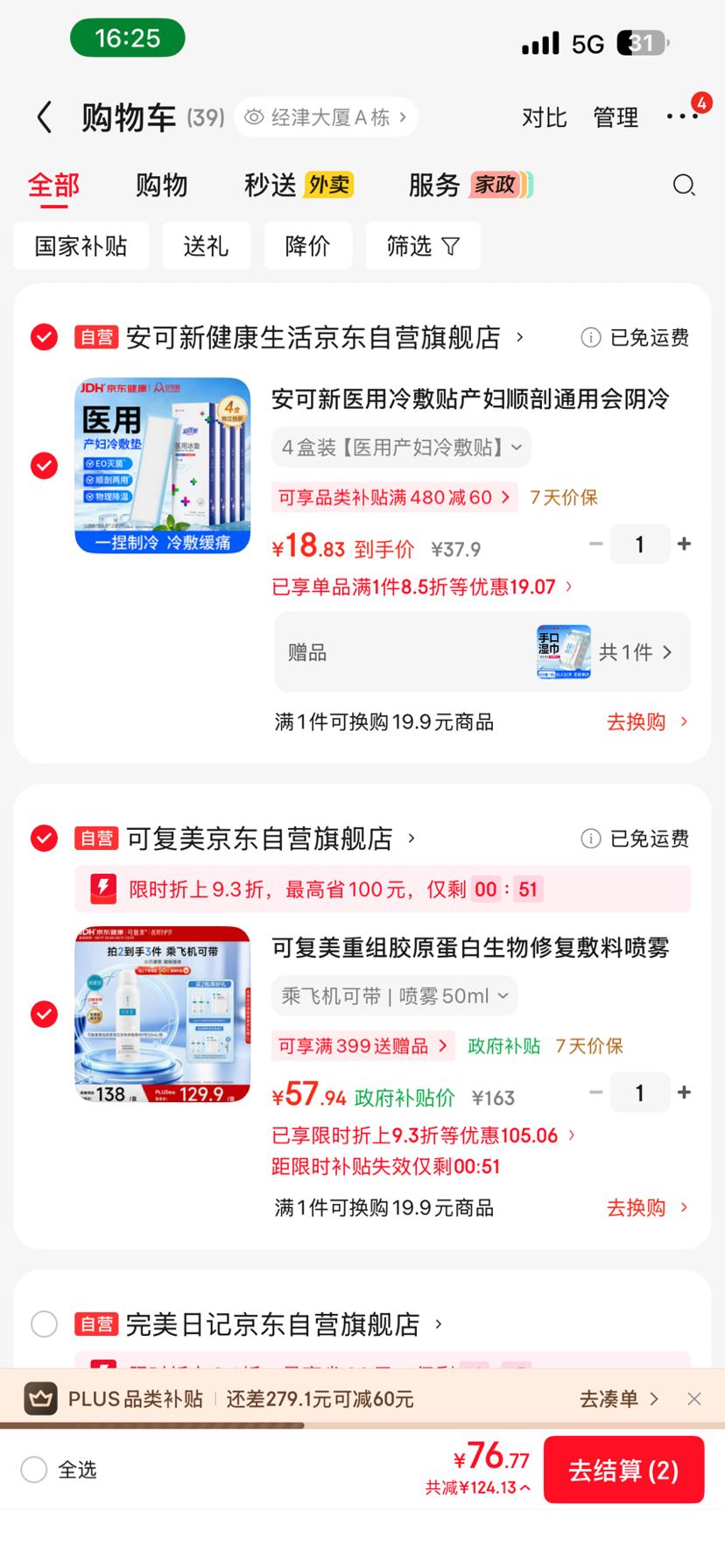The width and height of the screenshot is (725, 1568).
Task: Open the 4盒装 specification dropdown
Action: coord(401,447)
